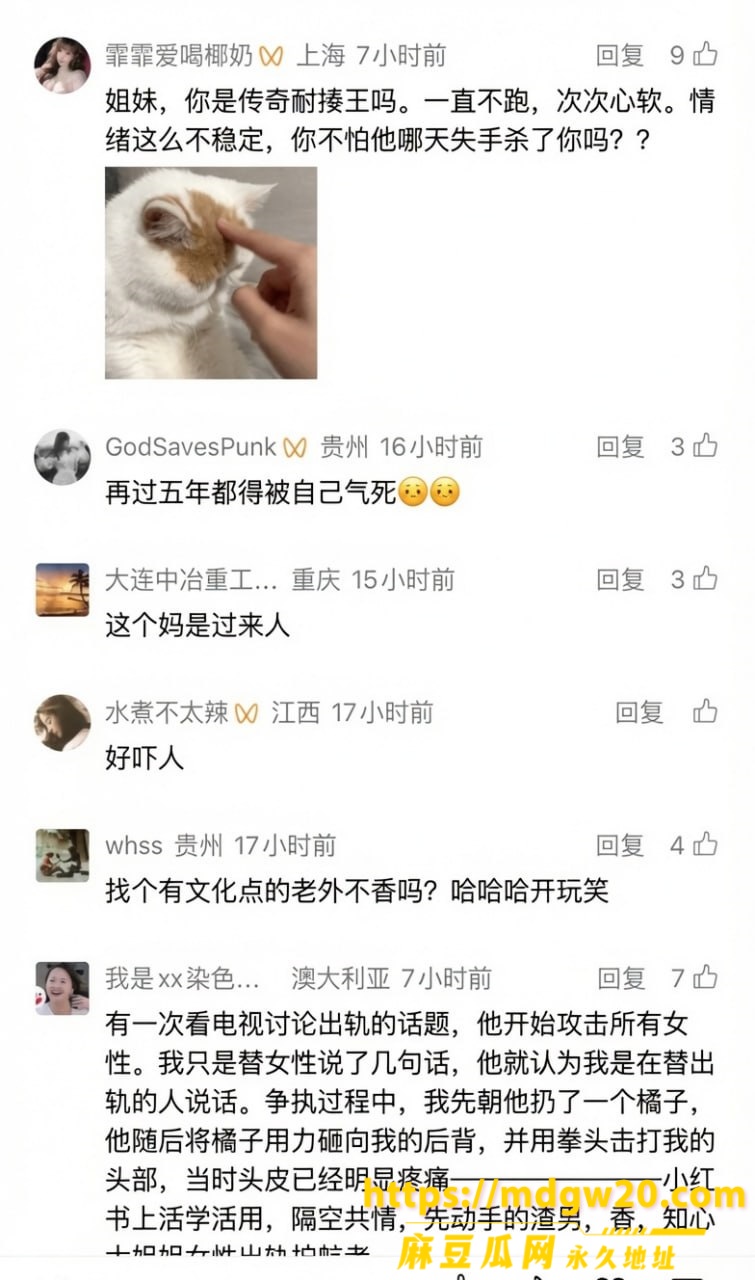The image size is (755, 1280).
Task: Open 霏霏爱喝椰奶's profile avatar
Action: (62, 66)
